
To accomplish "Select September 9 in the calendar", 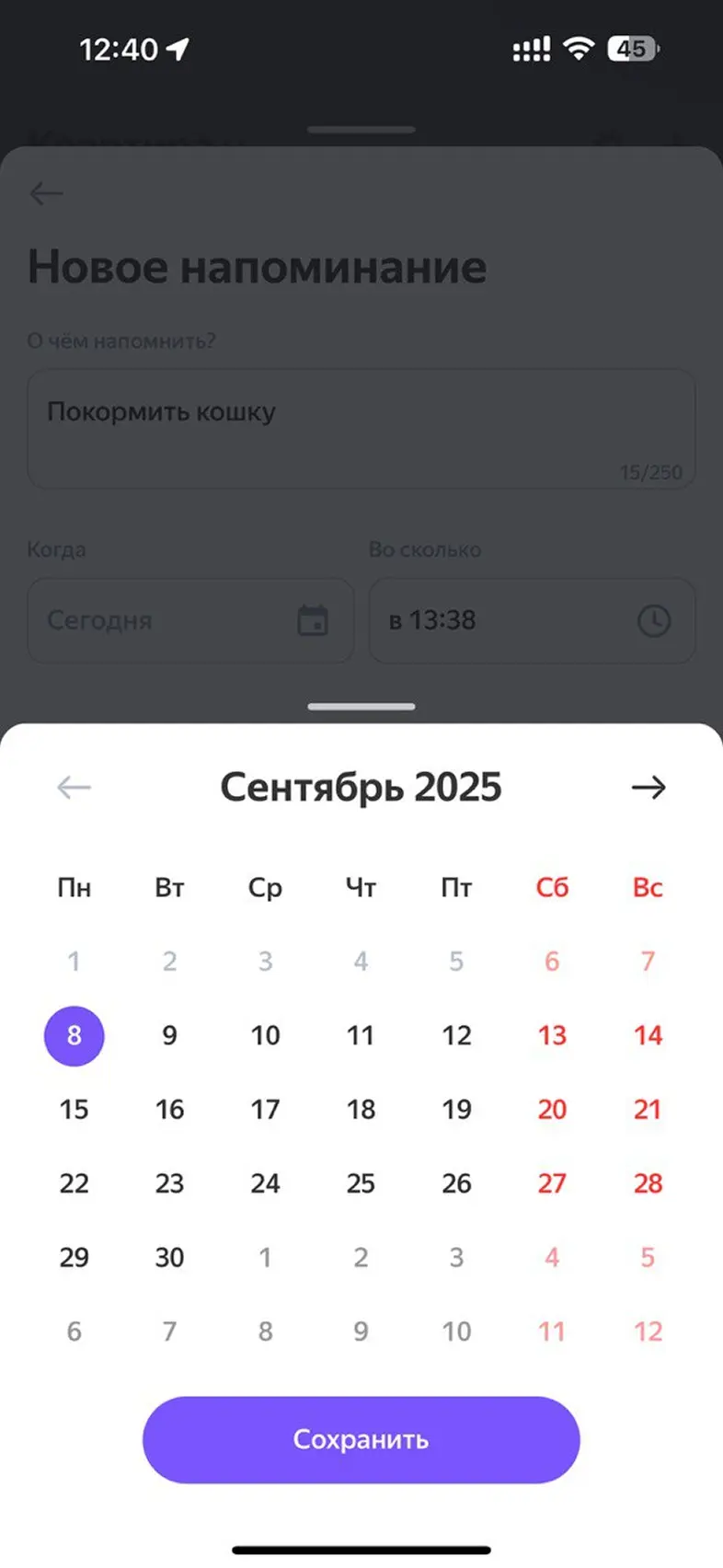I will [x=169, y=1035].
